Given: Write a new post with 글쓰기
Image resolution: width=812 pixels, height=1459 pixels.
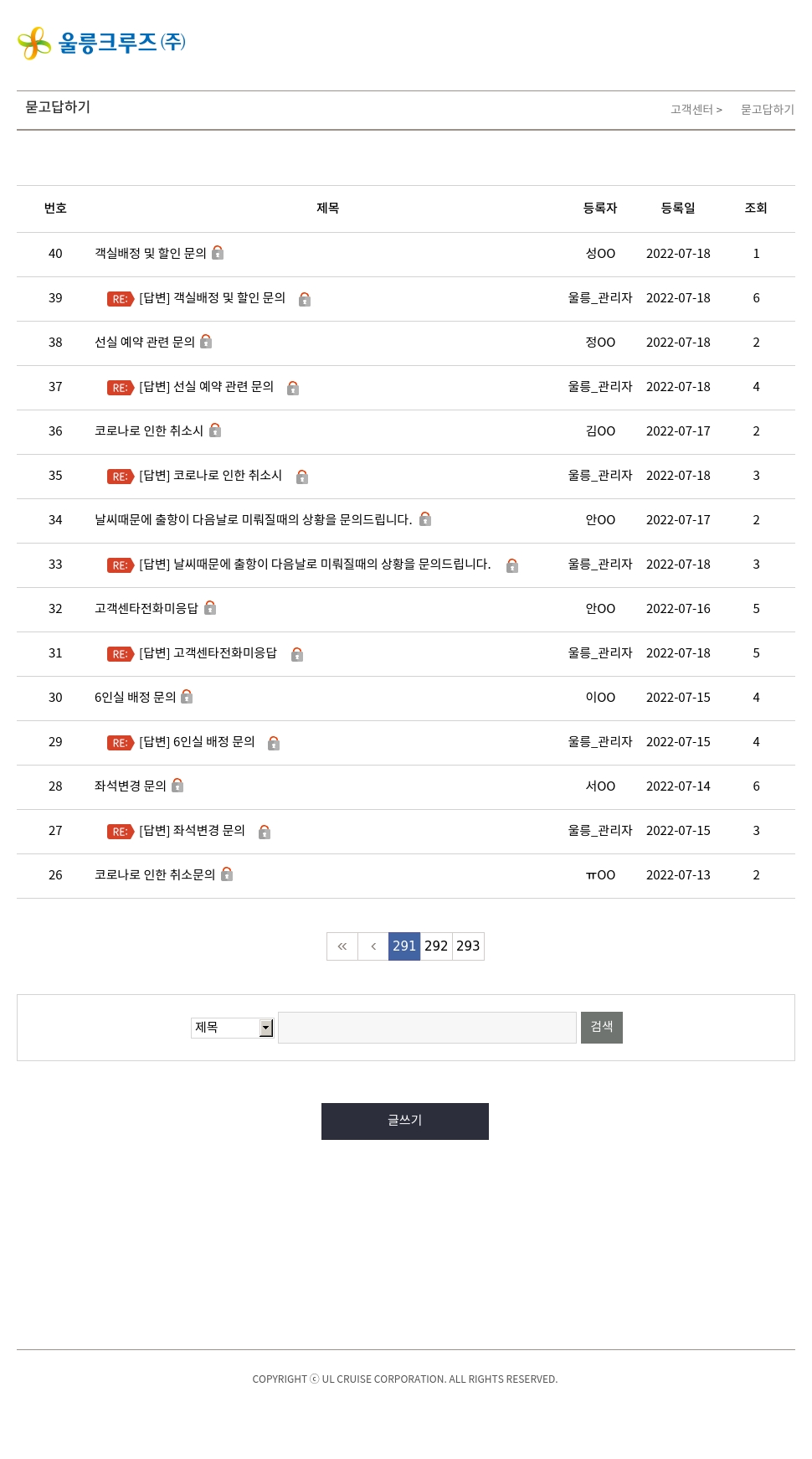Looking at the screenshot, I should [405, 1121].
